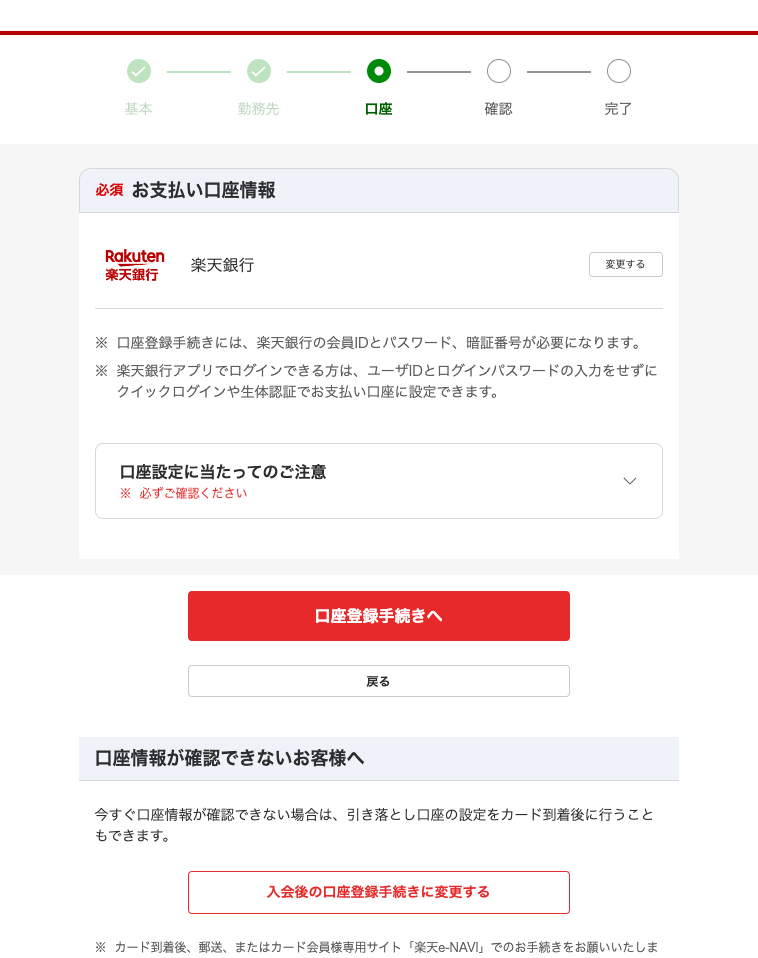The height and width of the screenshot is (958, 758).
Task: Select 入会後の口座登録手続きに変更する
Action: (x=378, y=892)
